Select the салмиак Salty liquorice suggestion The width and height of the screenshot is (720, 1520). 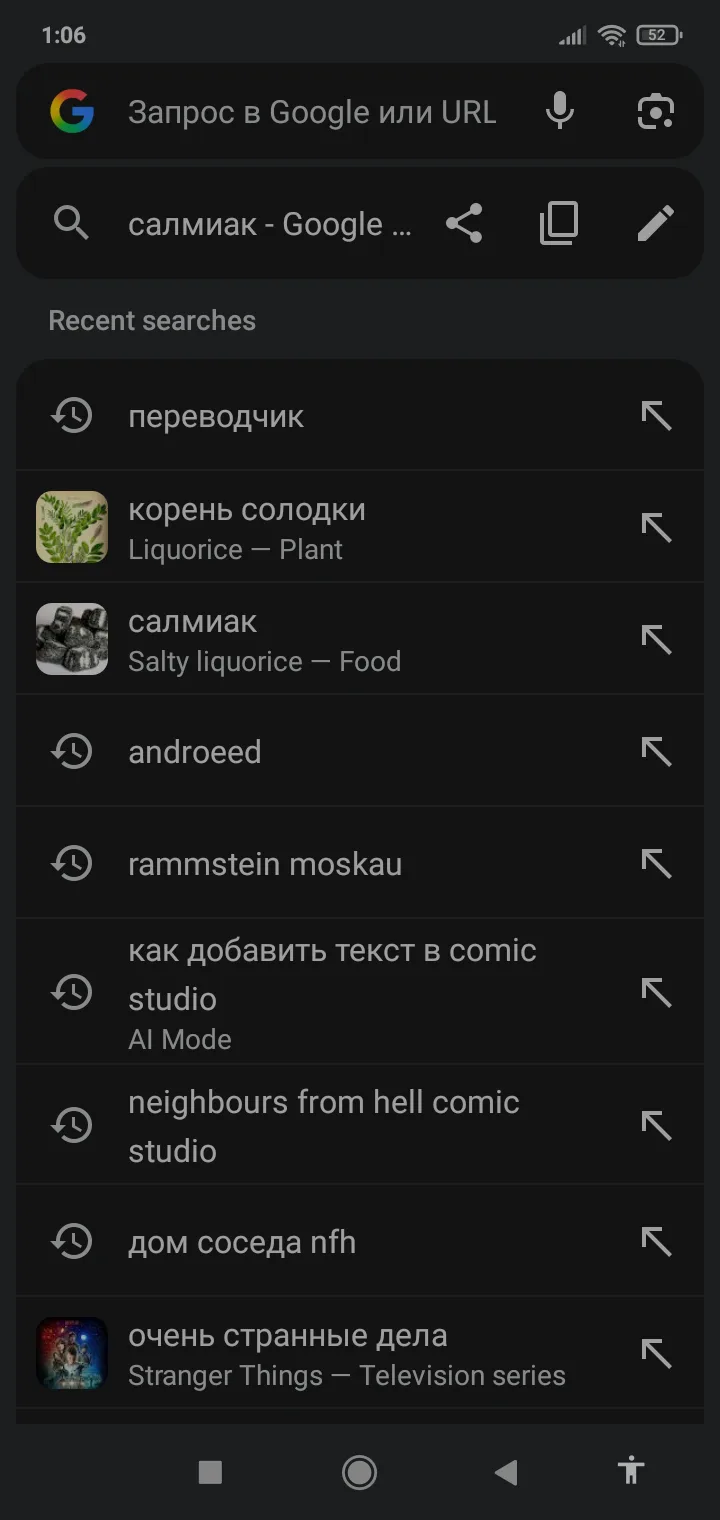pyautogui.click(x=300, y=640)
